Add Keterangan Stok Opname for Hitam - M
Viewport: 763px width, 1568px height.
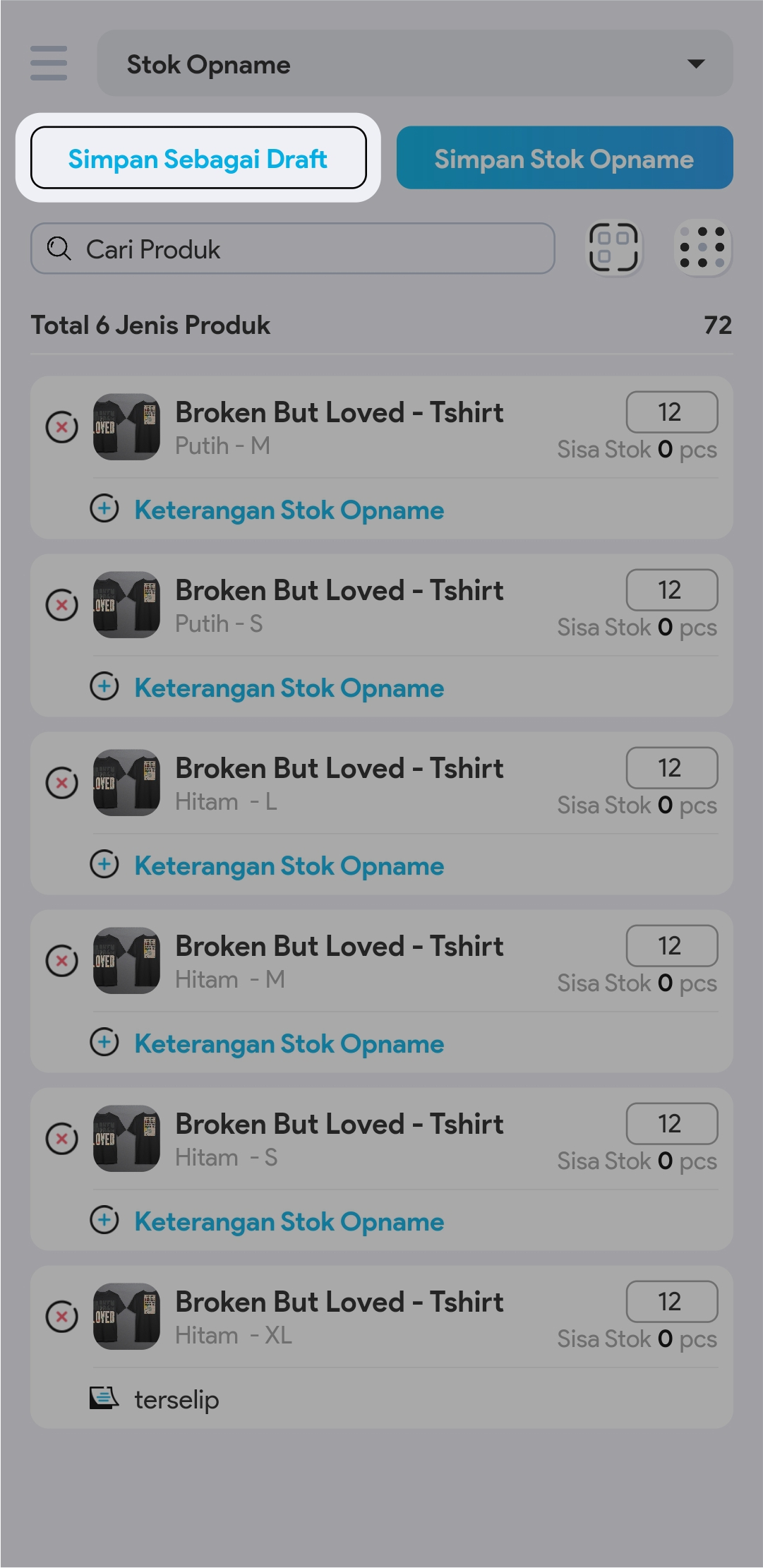click(x=289, y=1043)
